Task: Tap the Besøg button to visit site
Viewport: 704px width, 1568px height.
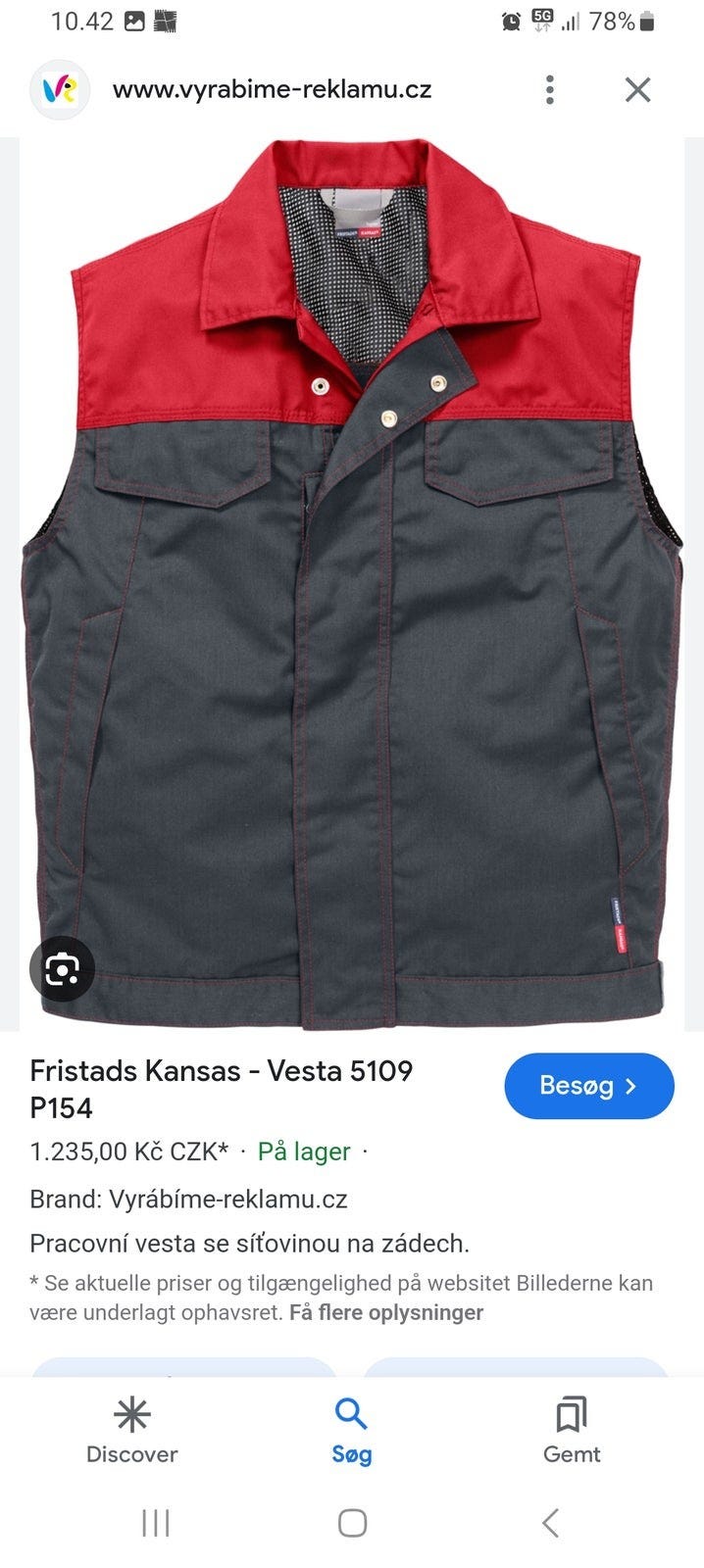Action: click(x=588, y=1086)
